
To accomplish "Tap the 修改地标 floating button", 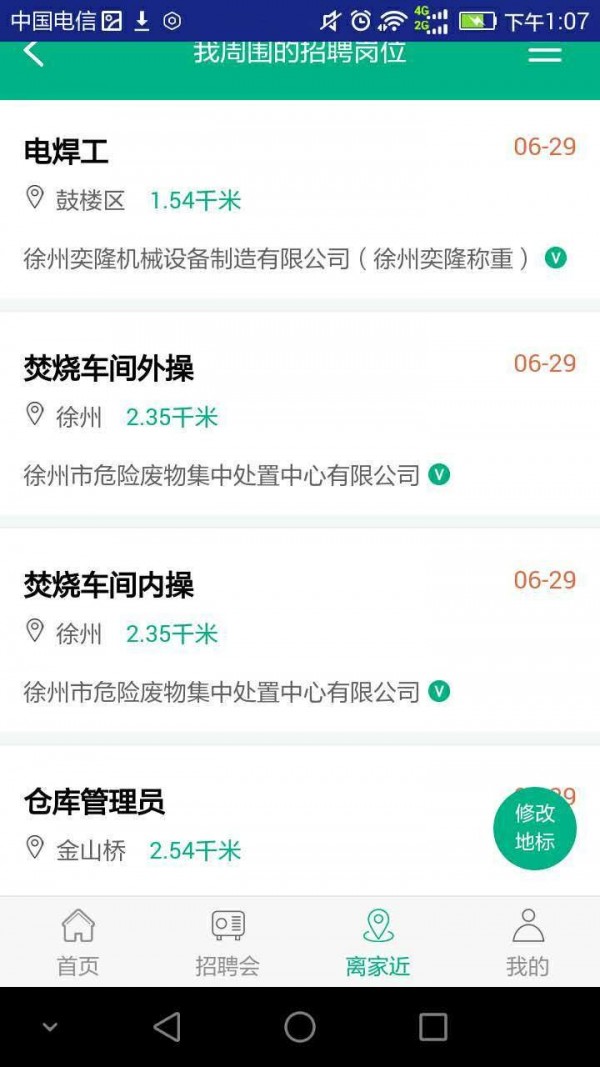I will point(534,828).
